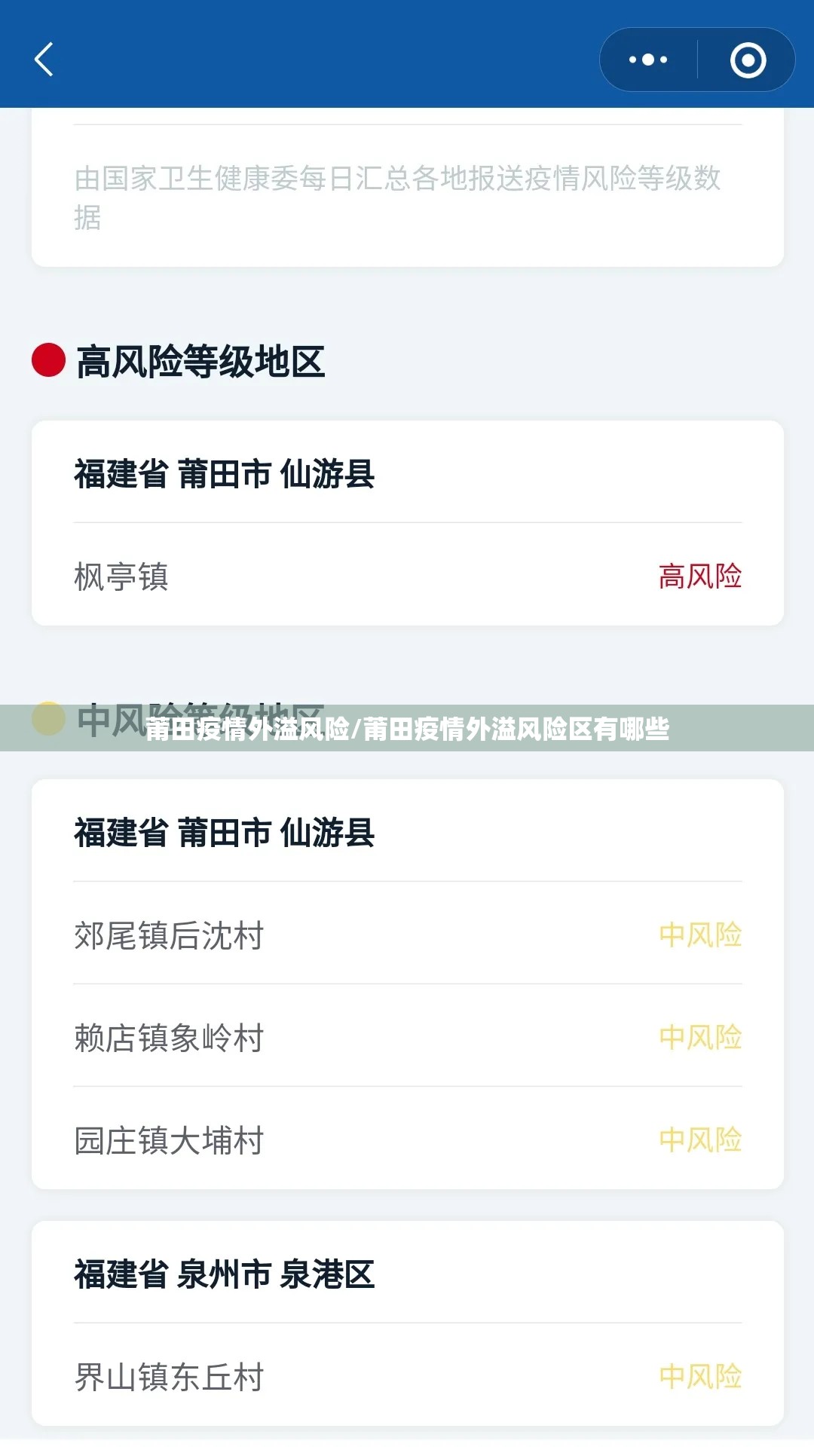The image size is (814, 1456).
Task: Open the mini-program three-dot menu
Action: [x=648, y=60]
